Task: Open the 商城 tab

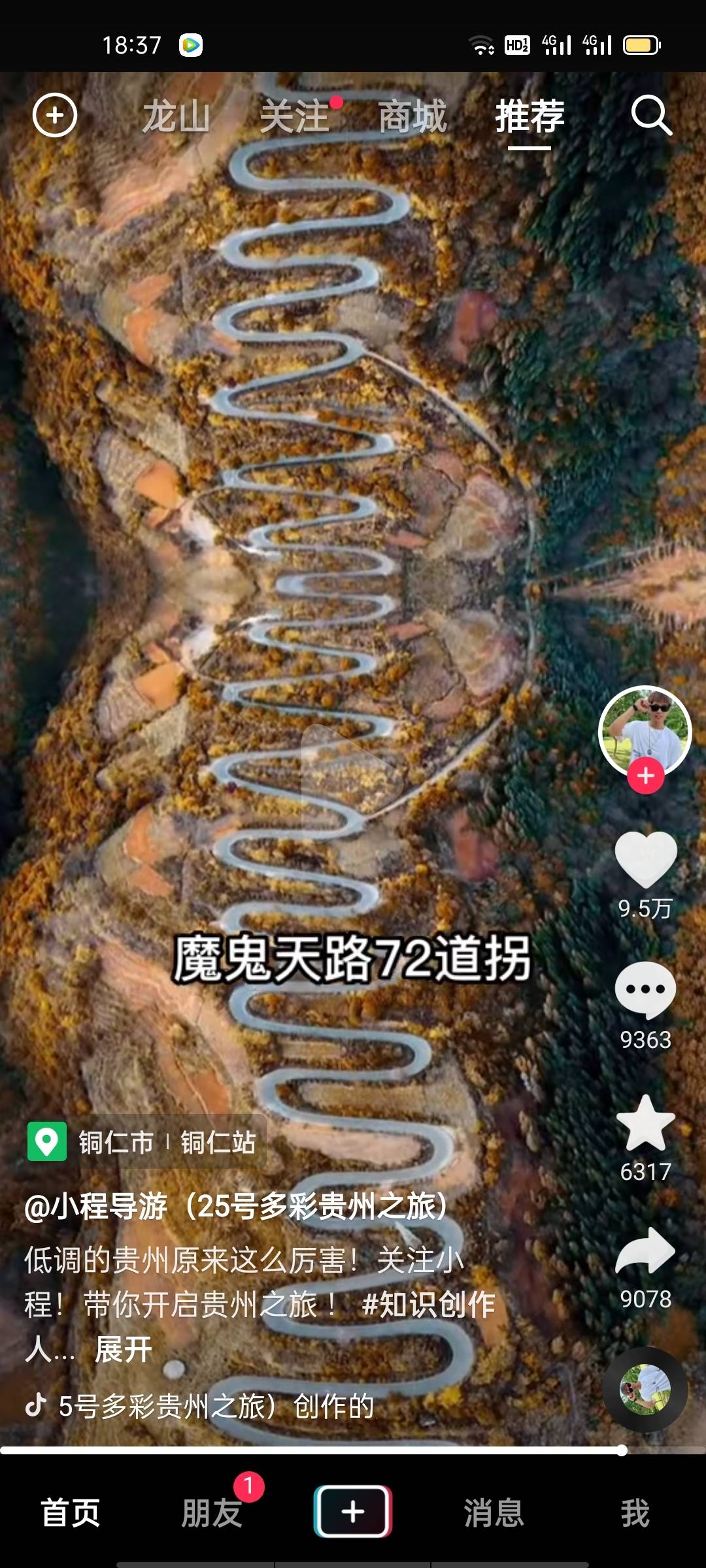Action: tap(412, 117)
